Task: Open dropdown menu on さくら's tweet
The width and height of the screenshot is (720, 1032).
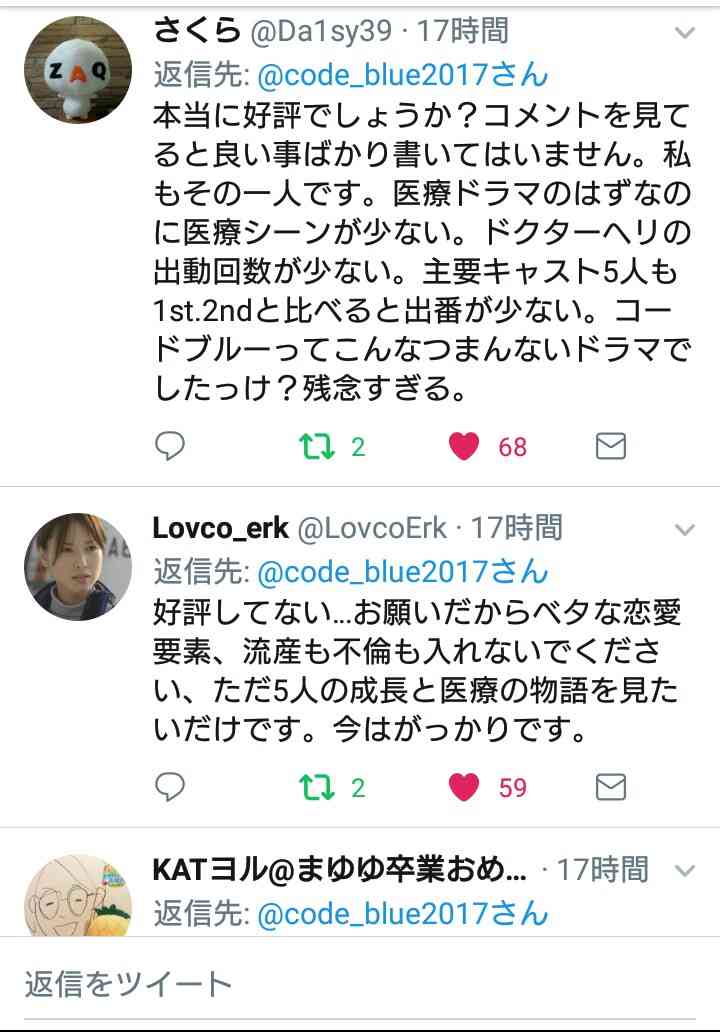Action: pyautogui.click(x=685, y=33)
